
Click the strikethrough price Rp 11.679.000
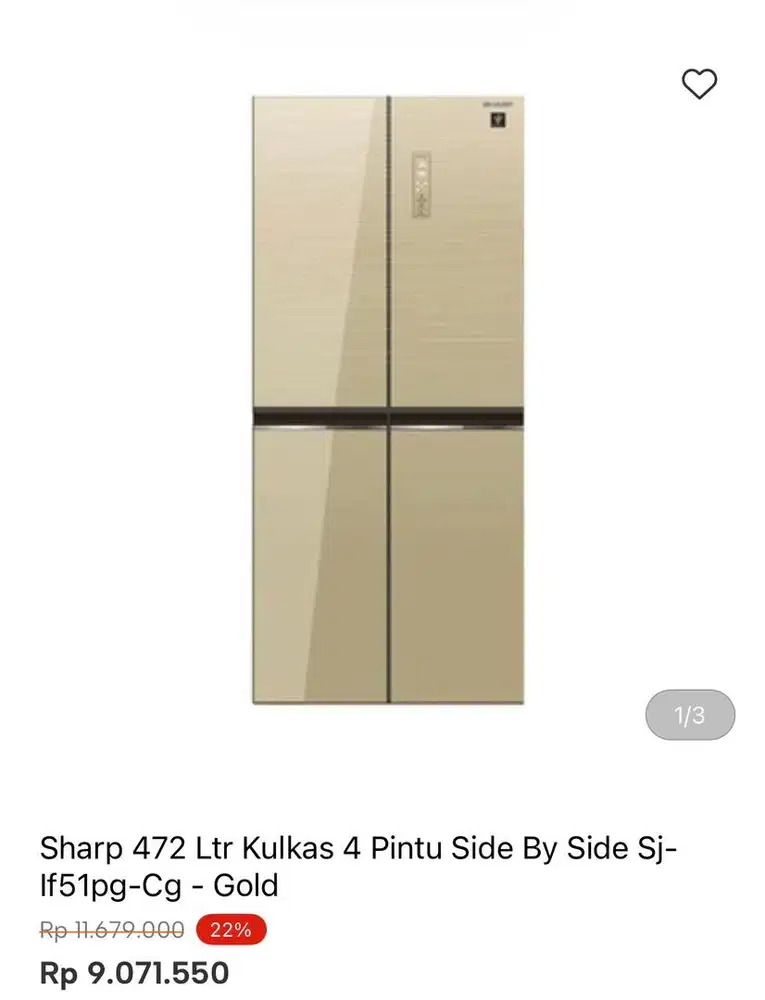tap(108, 929)
